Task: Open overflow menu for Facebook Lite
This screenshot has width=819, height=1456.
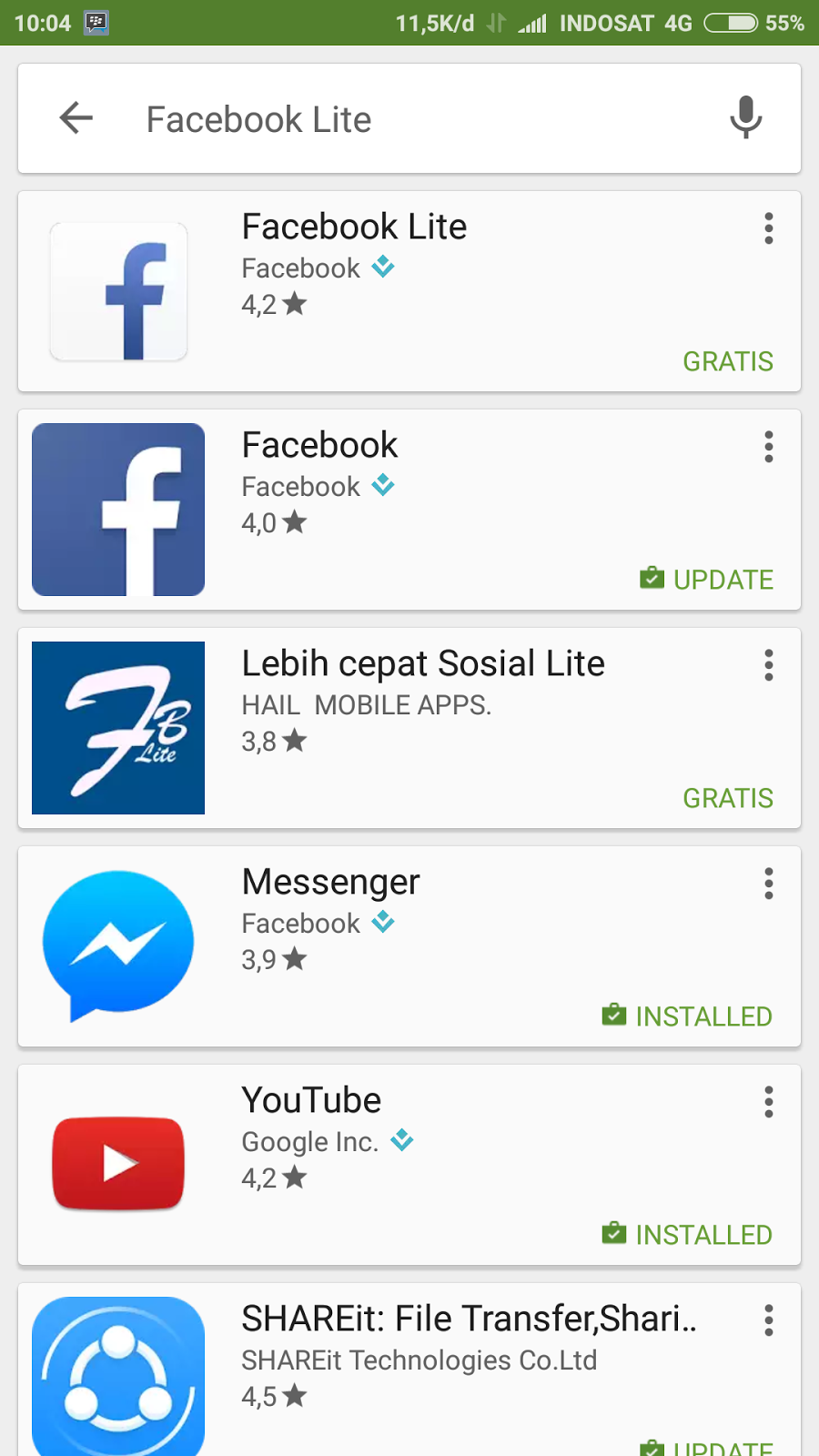Action: (769, 228)
